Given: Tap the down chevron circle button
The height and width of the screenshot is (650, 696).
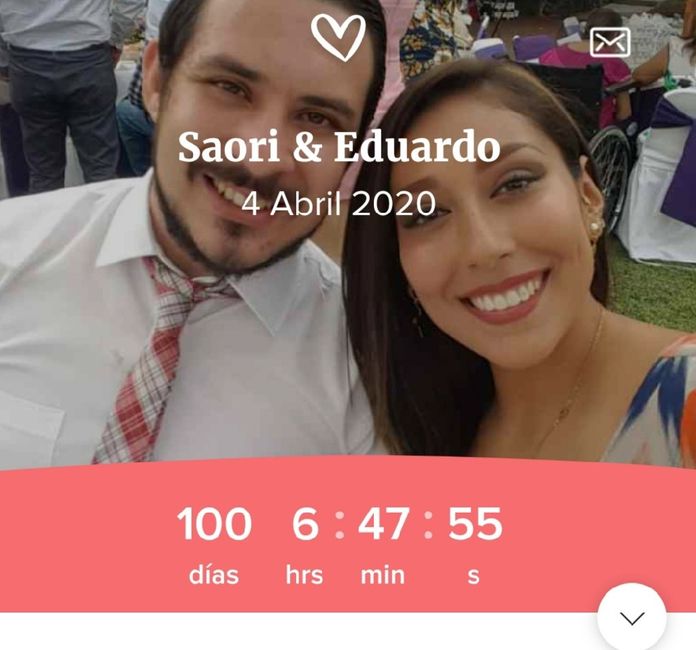Looking at the screenshot, I should 631,618.
